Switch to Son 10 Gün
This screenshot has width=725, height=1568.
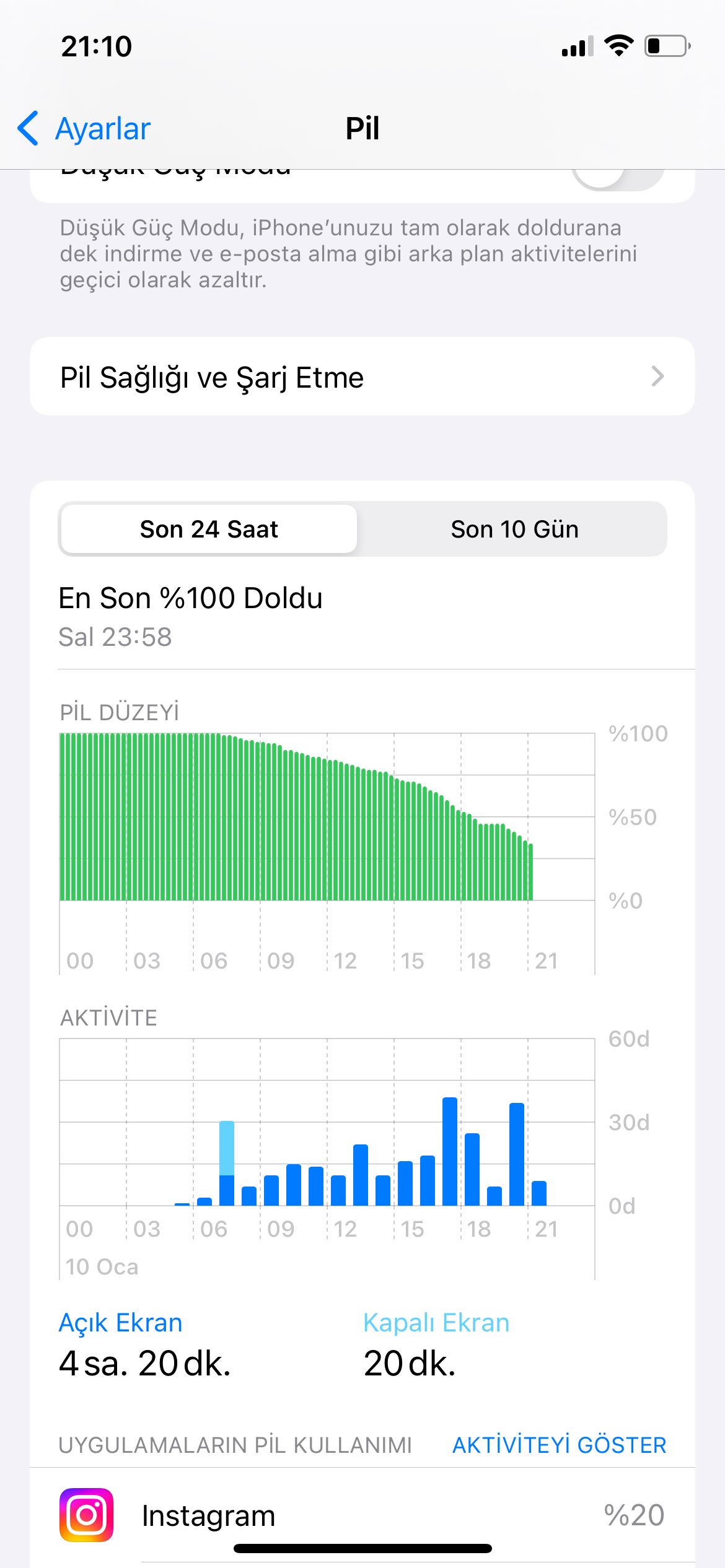tap(514, 529)
